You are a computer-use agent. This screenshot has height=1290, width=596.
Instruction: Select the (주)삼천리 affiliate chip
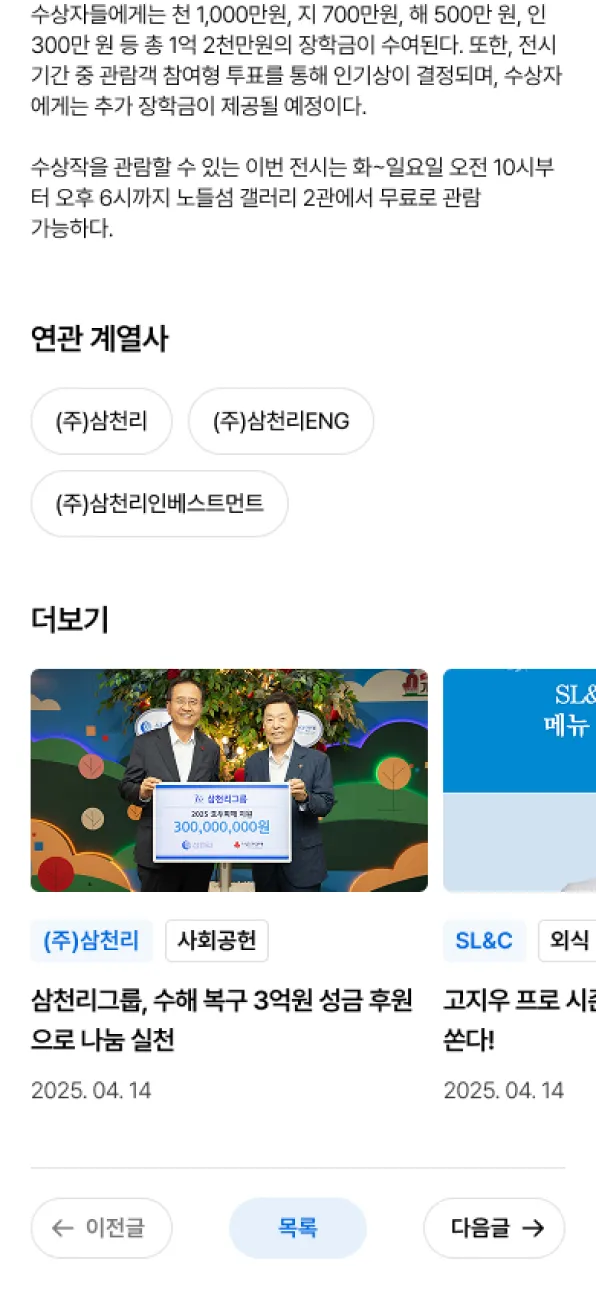point(101,421)
